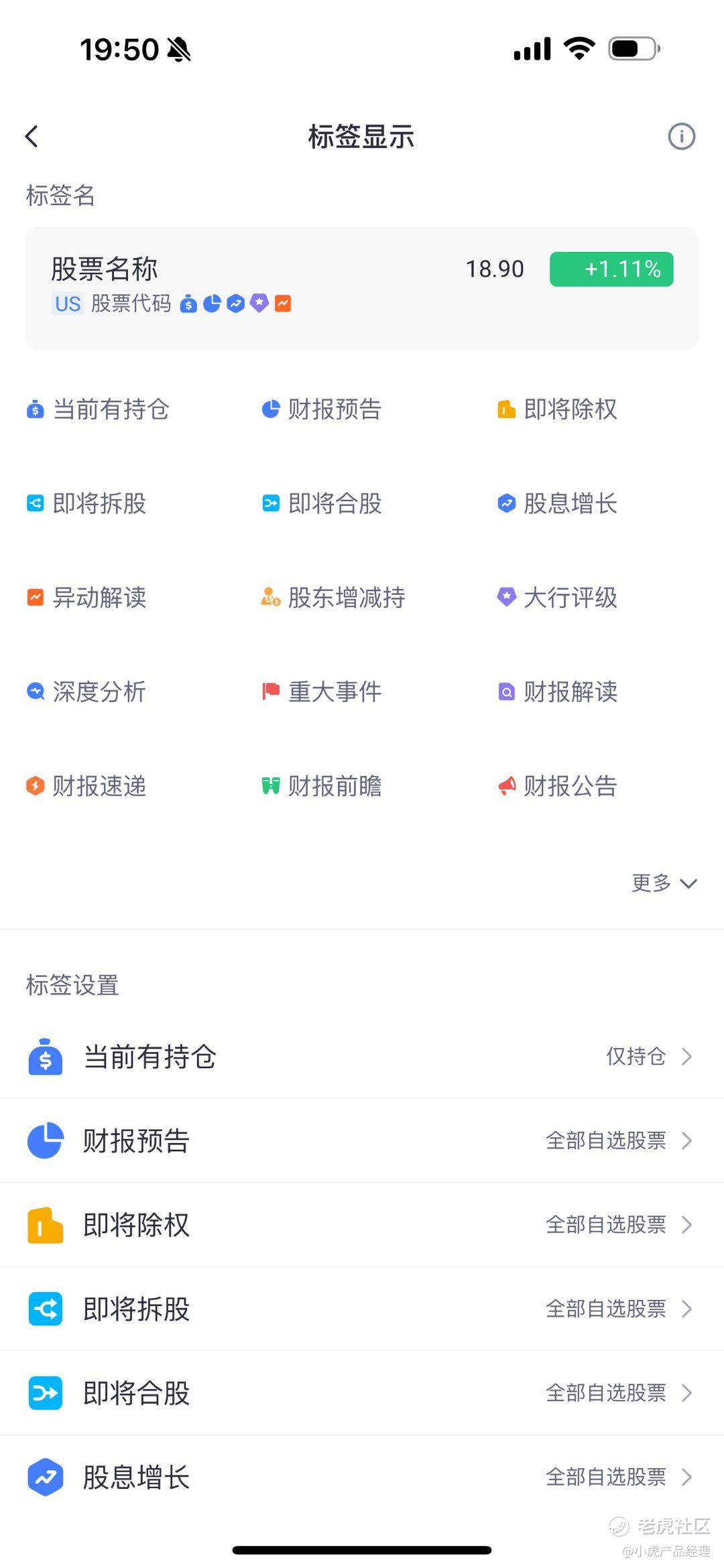
Task: Open the info icon in header
Action: tap(681, 137)
